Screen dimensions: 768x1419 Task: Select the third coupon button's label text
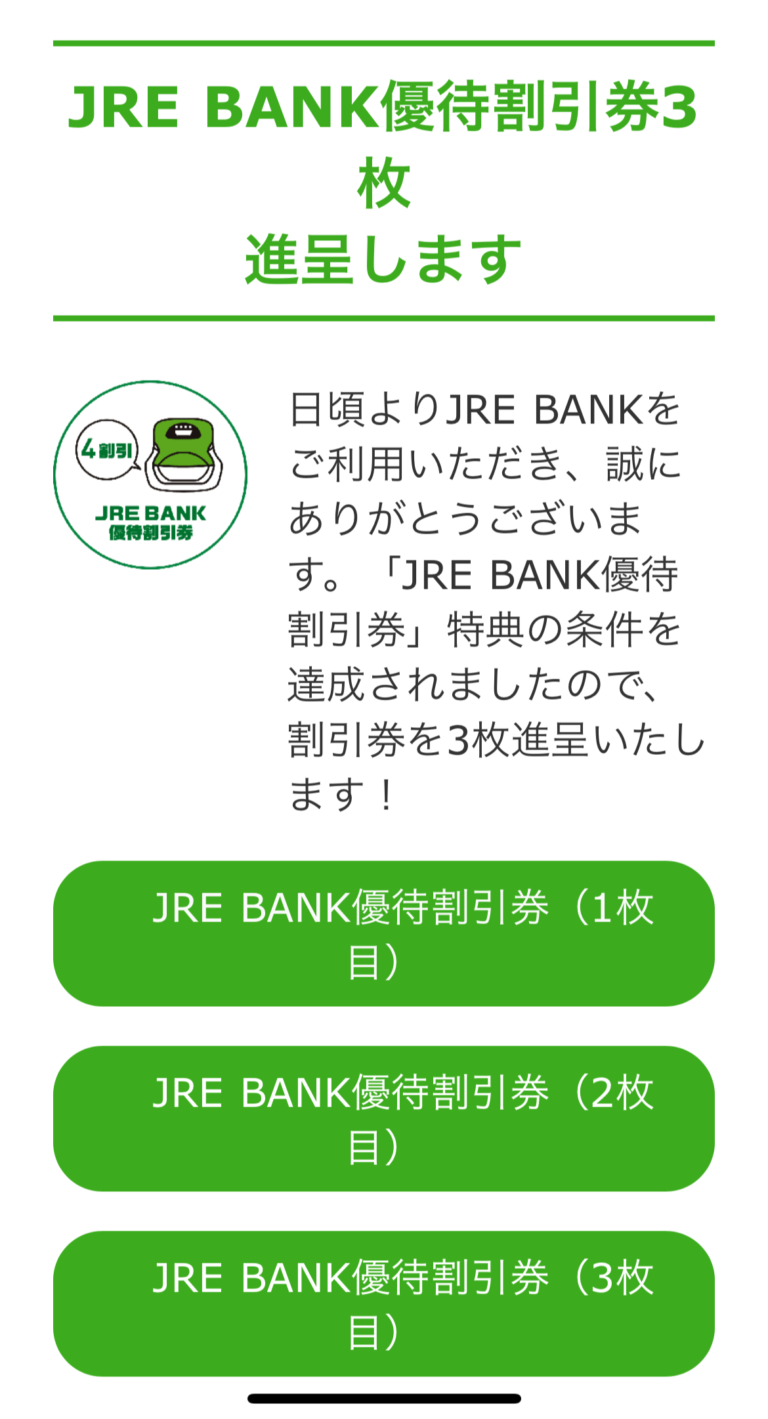pos(384,1303)
